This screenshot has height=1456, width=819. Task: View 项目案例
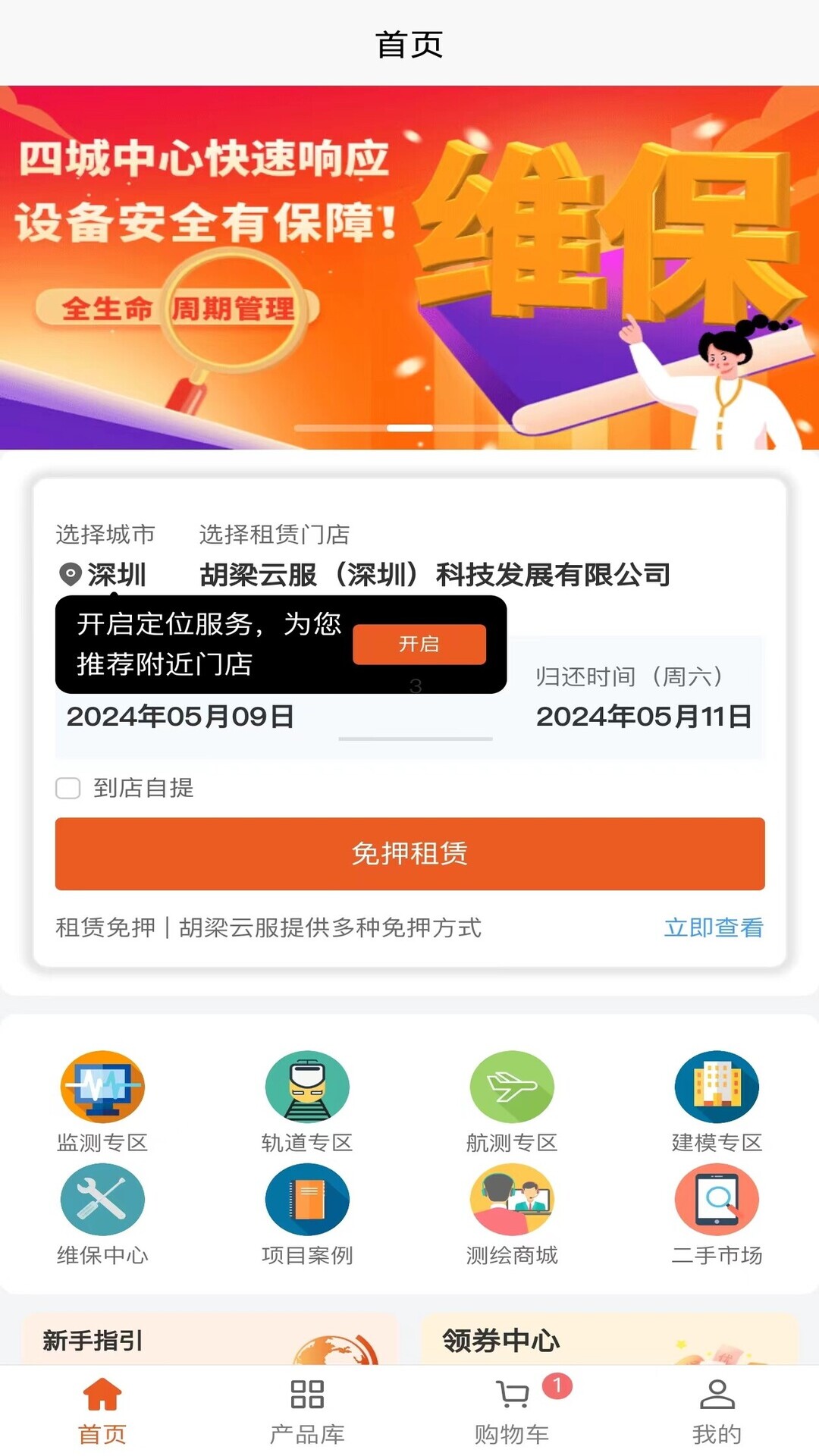307,1213
